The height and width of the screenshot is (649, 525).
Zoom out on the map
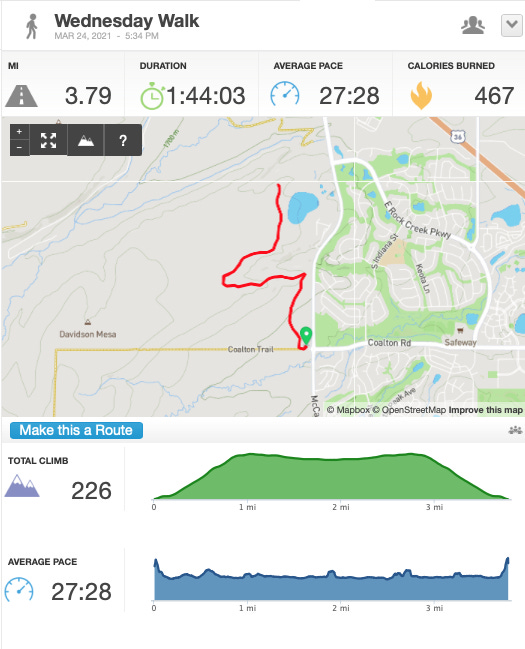point(19,147)
